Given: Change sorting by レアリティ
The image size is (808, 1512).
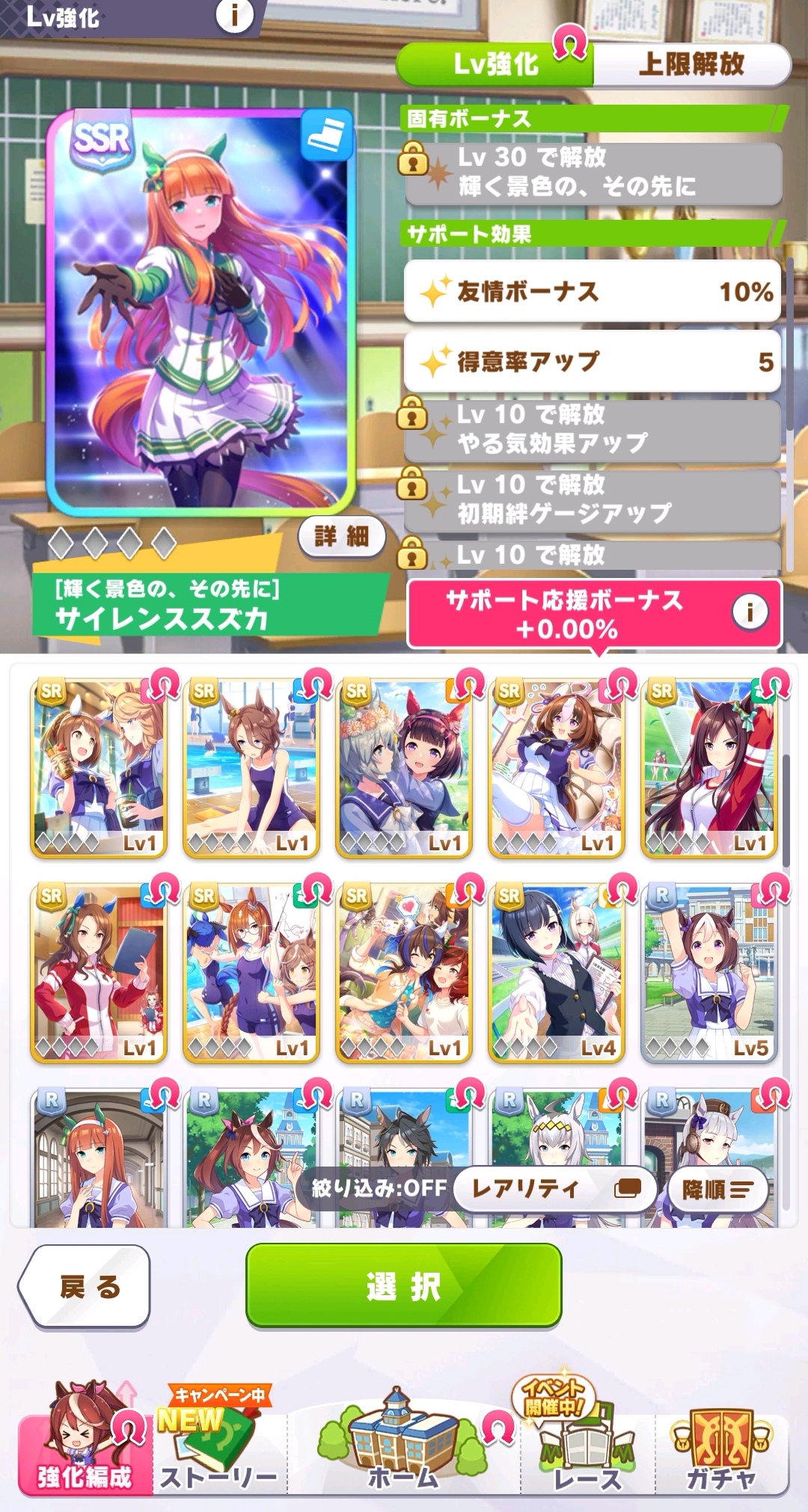Looking at the screenshot, I should 554,1188.
